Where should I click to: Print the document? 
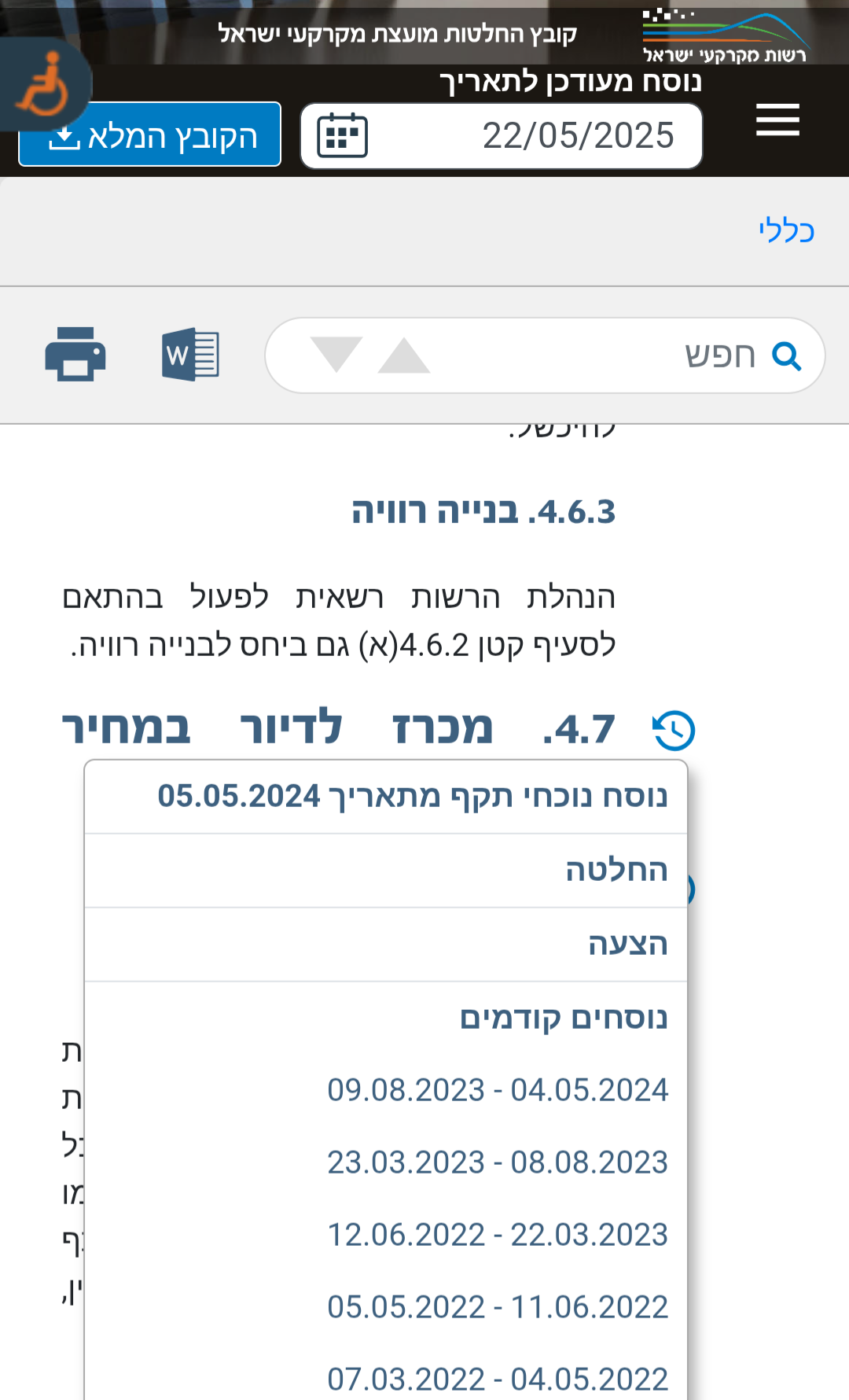coord(75,354)
